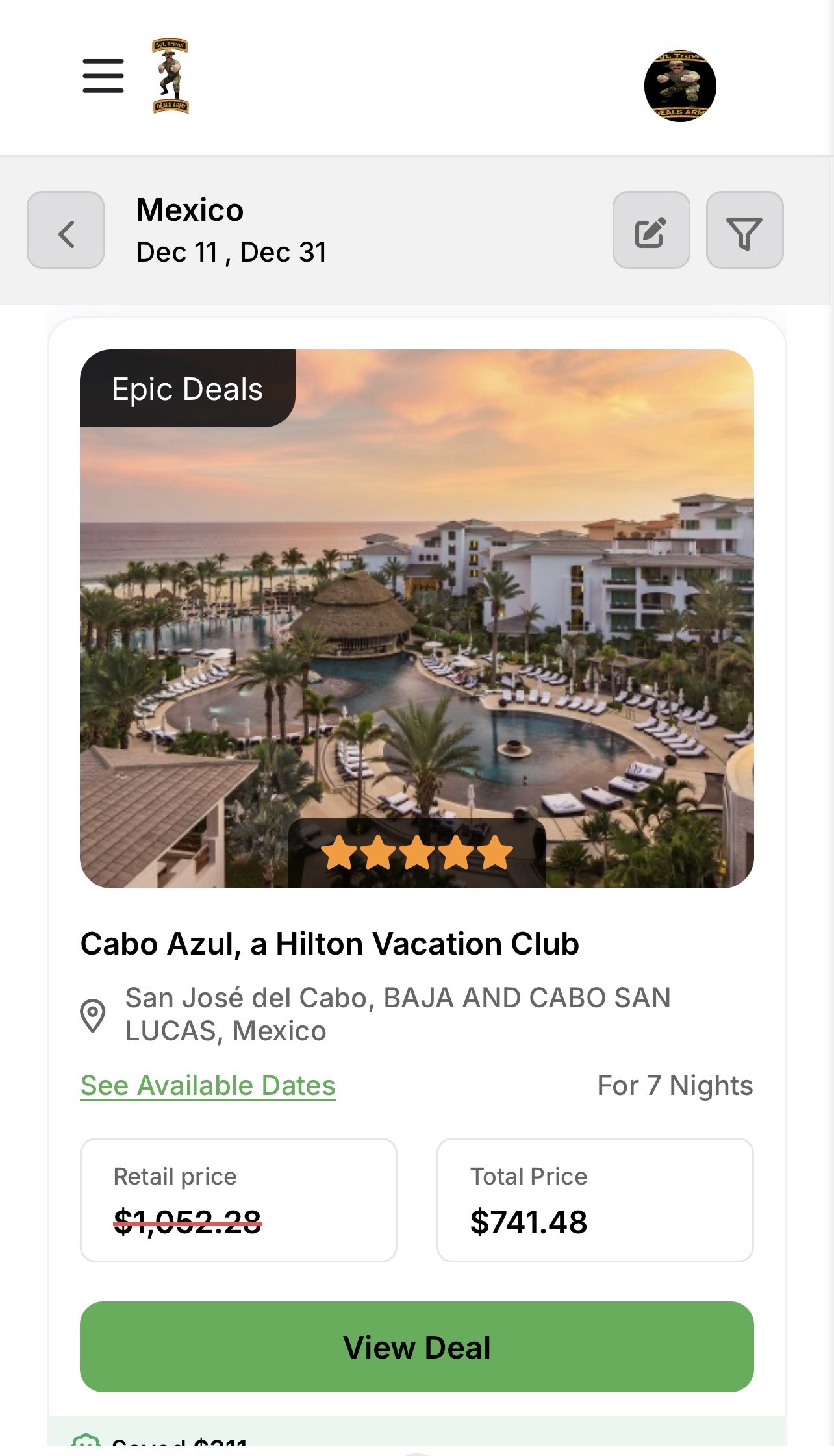The width and height of the screenshot is (834, 1456).
Task: Edit the Mexico search details
Action: [651, 230]
